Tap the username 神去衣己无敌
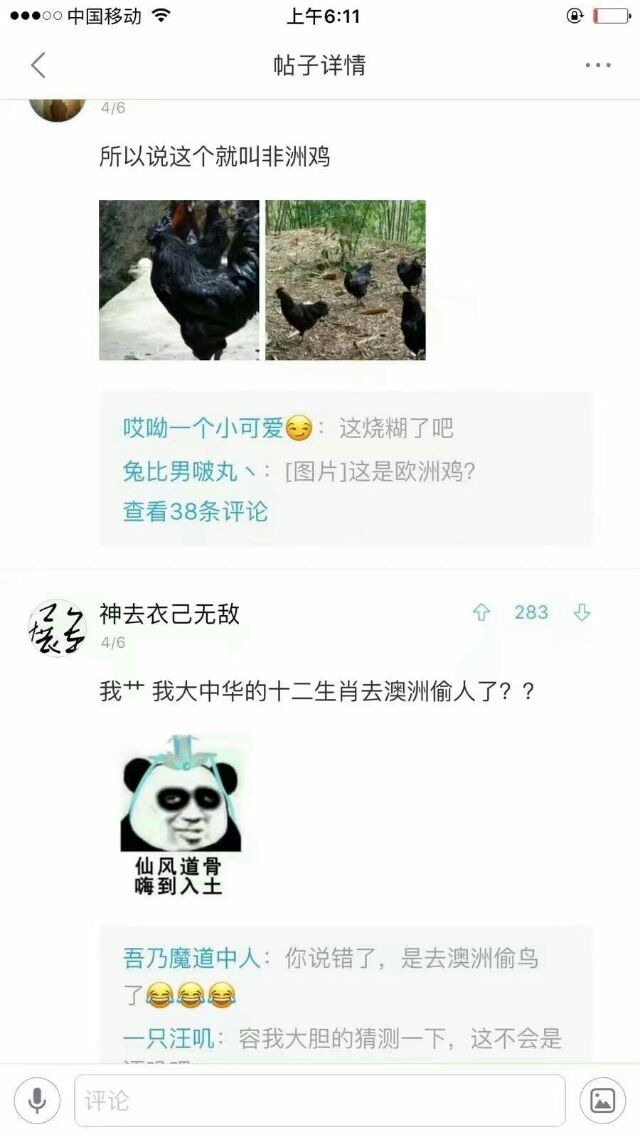 (169, 614)
